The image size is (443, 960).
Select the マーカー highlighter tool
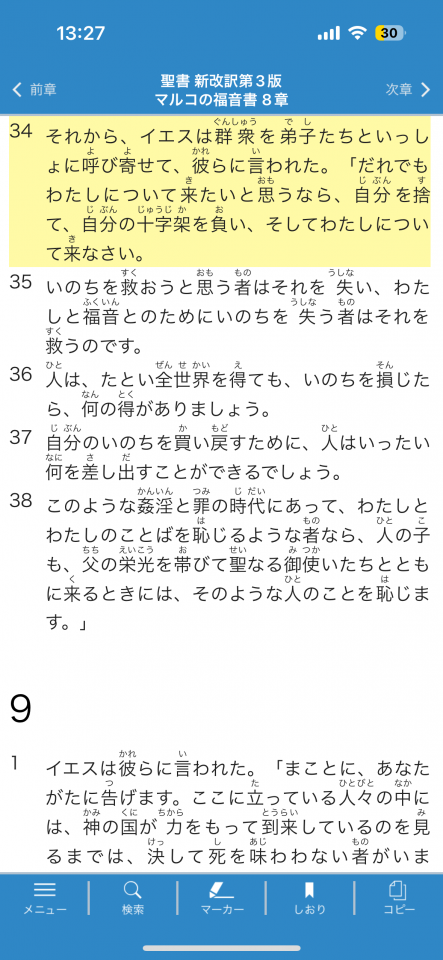pyautogui.click(x=222, y=898)
